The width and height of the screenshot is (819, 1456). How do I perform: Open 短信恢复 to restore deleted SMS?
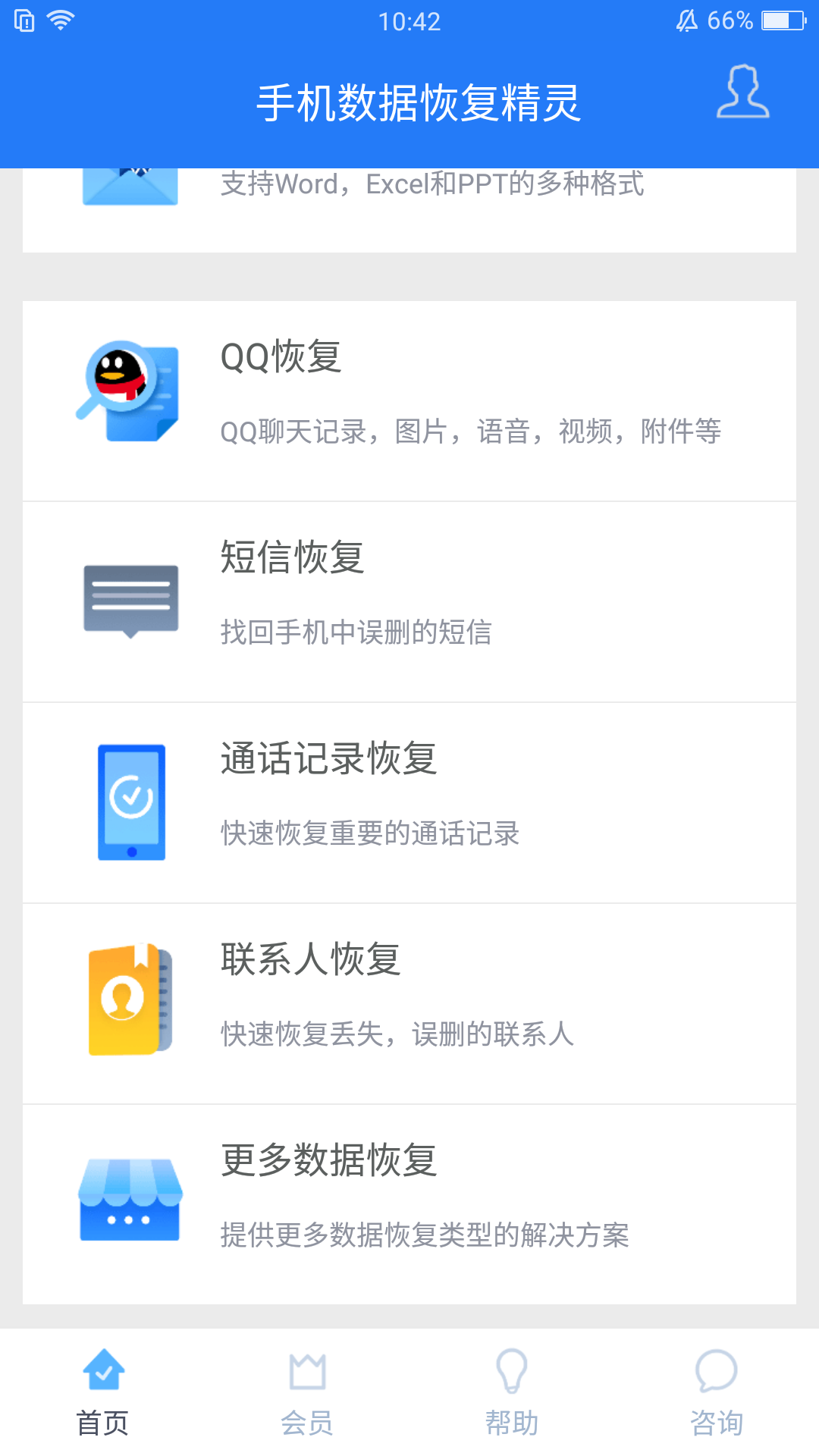409,599
